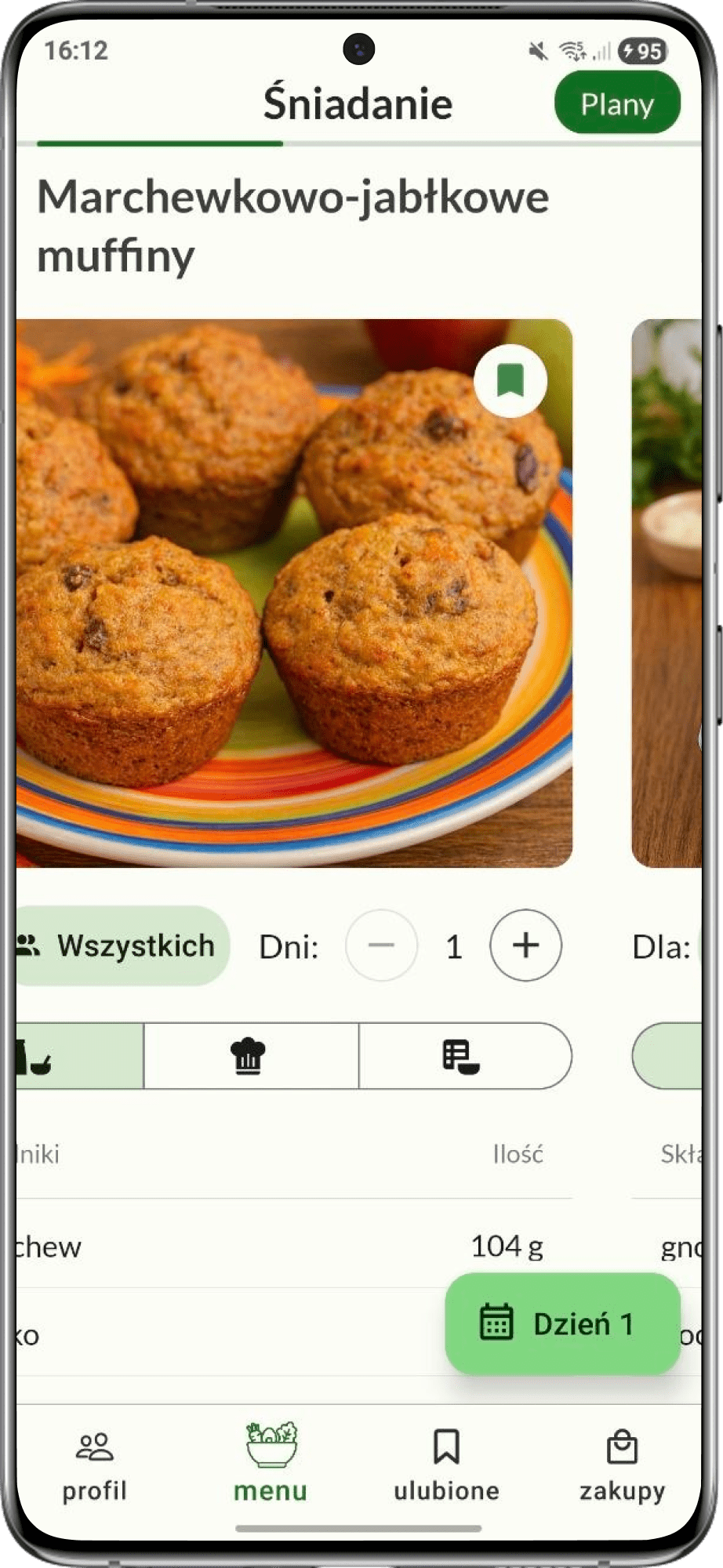Screen dimensions: 723x1568
Task: Open the zakupy shopping tab
Action: point(622,1463)
